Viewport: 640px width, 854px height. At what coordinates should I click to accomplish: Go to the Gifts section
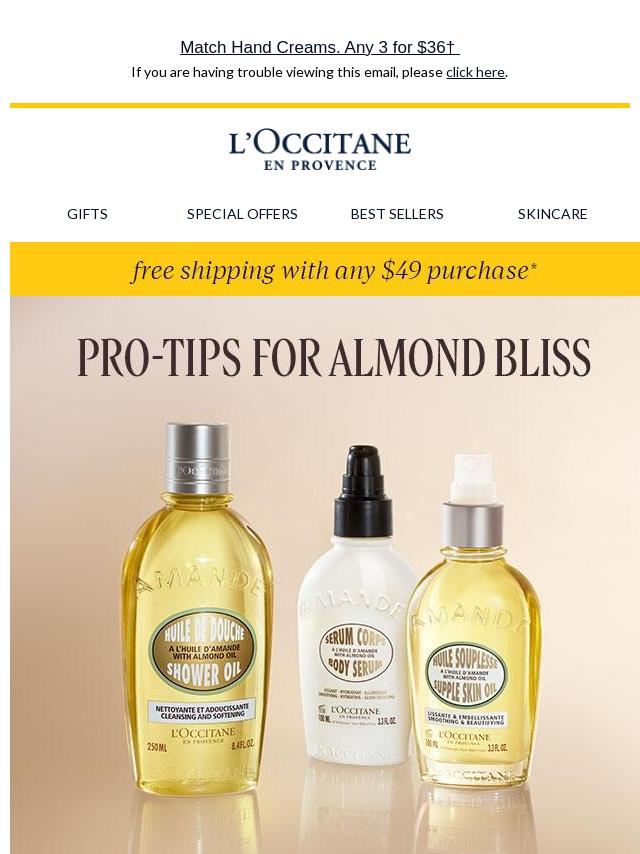[87, 214]
